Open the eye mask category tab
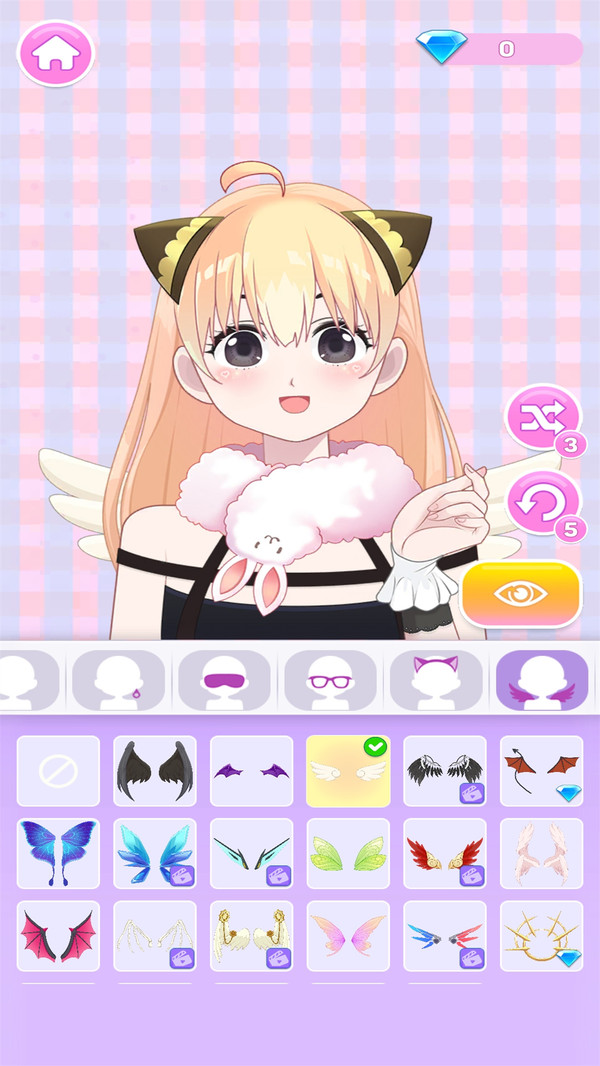This screenshot has width=600, height=1066. point(224,680)
